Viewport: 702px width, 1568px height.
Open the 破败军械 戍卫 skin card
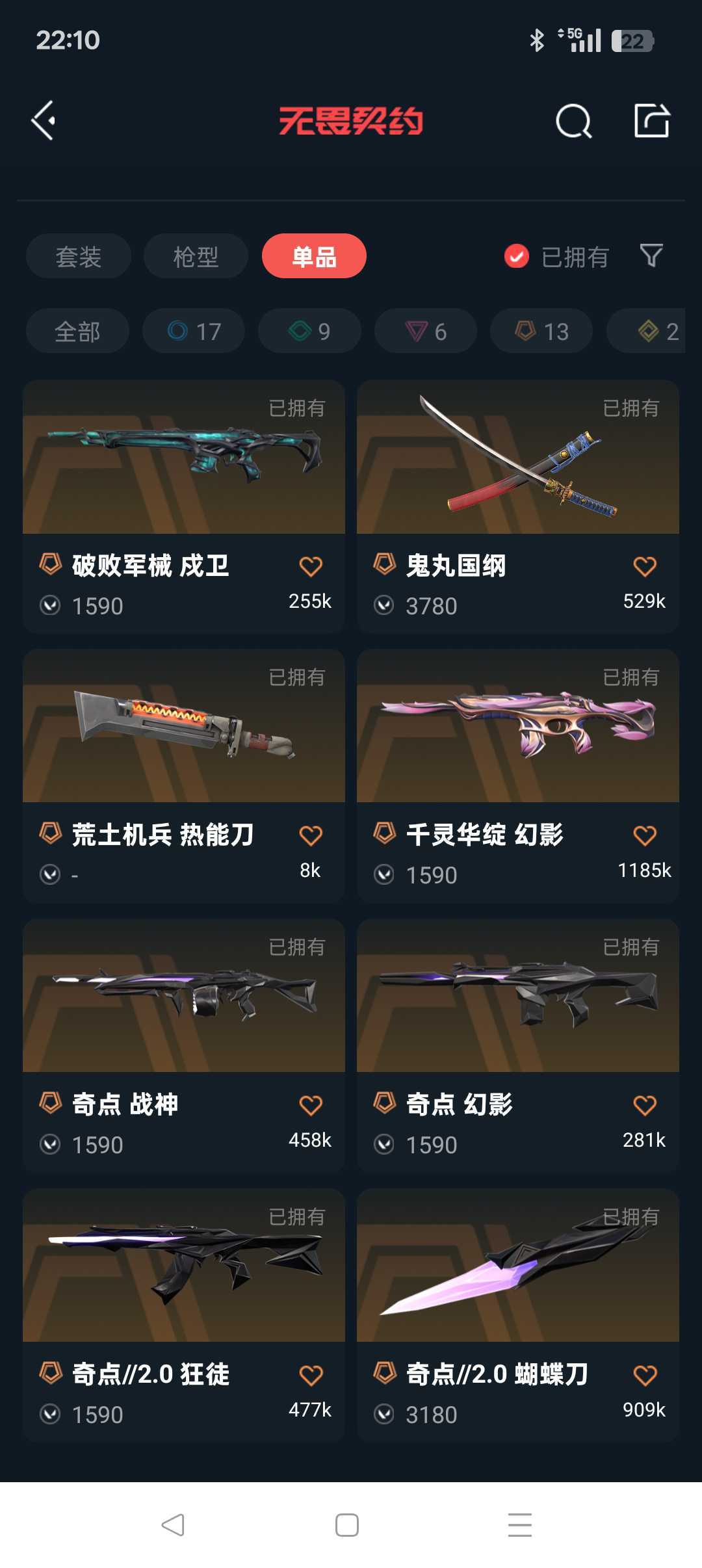point(184,506)
